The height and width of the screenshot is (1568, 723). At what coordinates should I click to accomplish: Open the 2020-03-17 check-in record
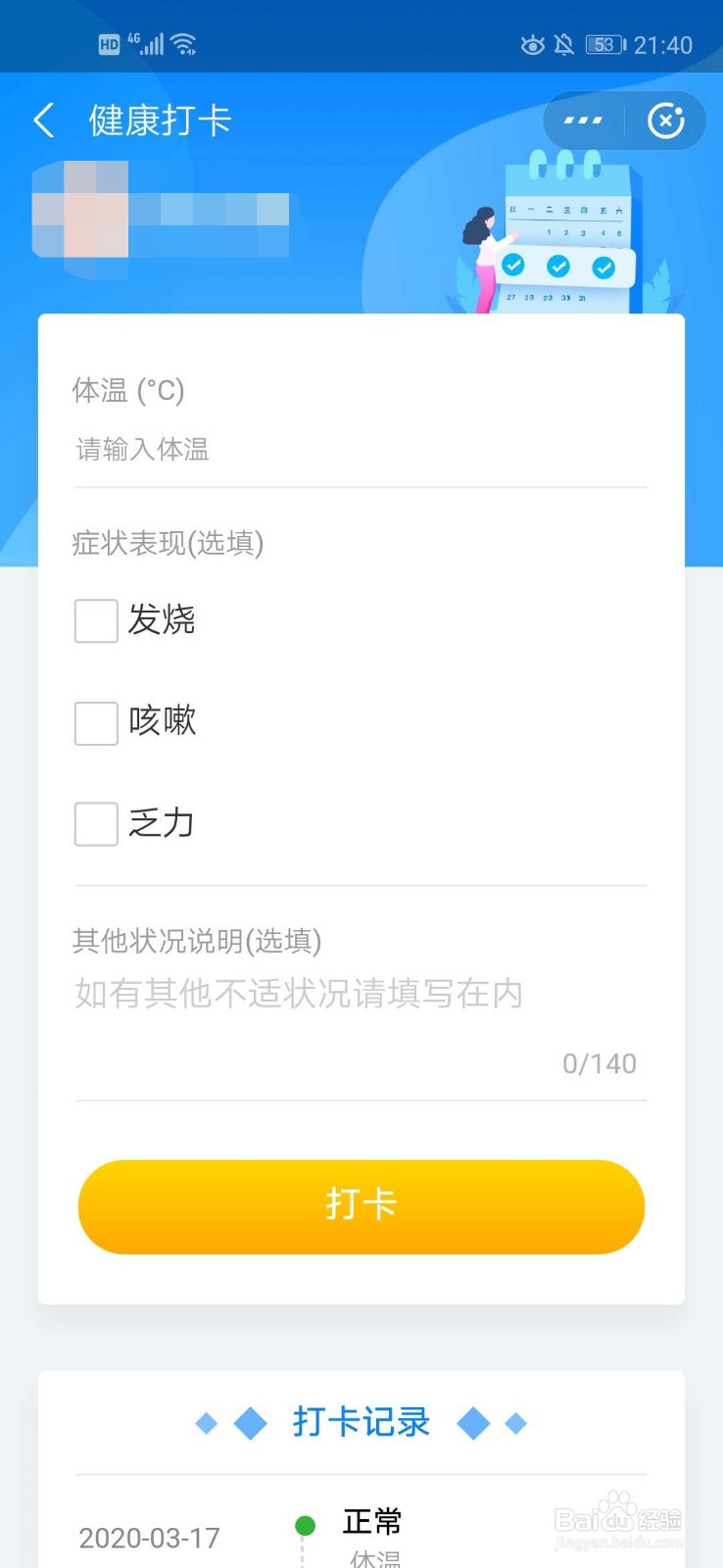149,1537
